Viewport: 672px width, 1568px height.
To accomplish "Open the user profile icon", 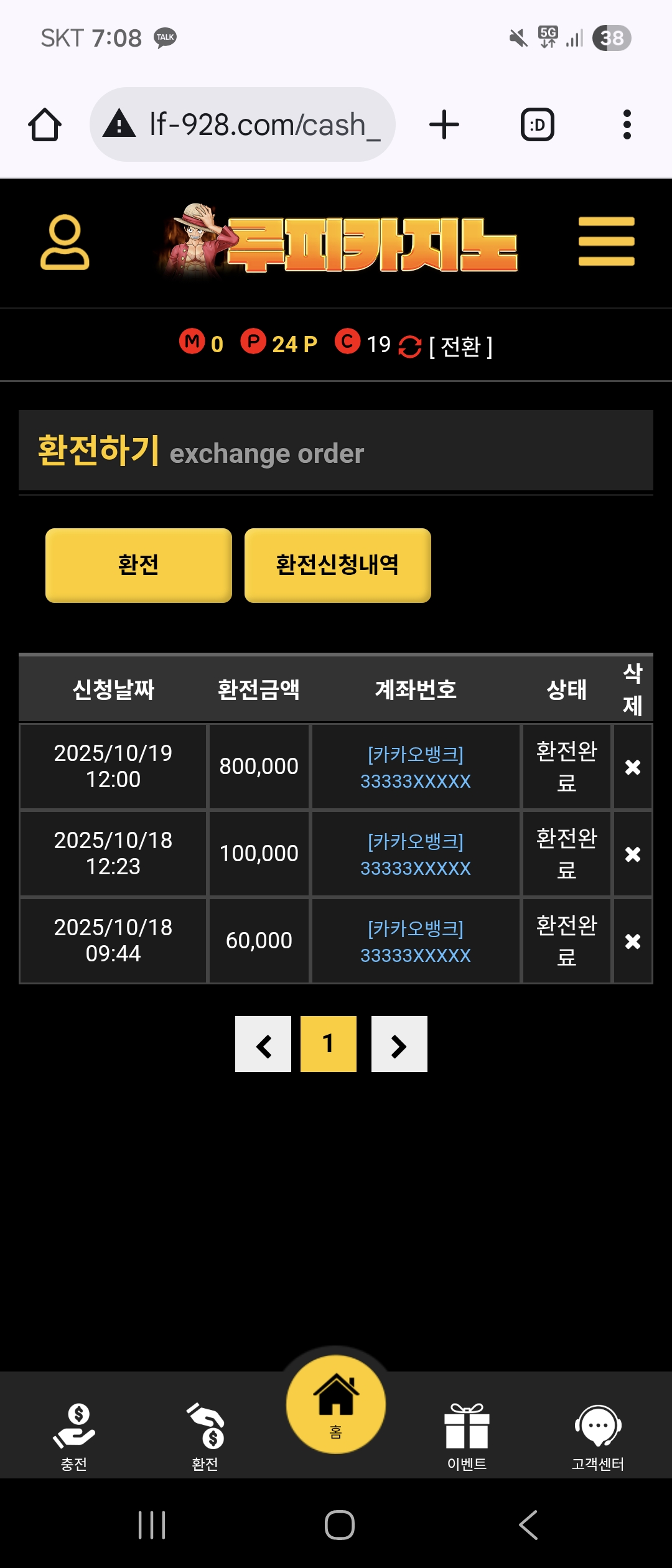I will tap(65, 243).
